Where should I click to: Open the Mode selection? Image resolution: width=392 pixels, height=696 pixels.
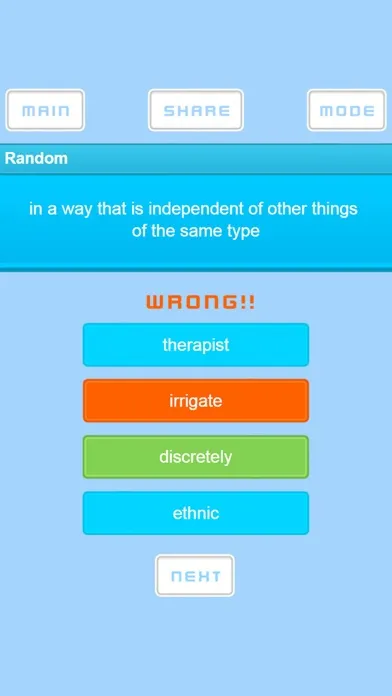pos(347,110)
